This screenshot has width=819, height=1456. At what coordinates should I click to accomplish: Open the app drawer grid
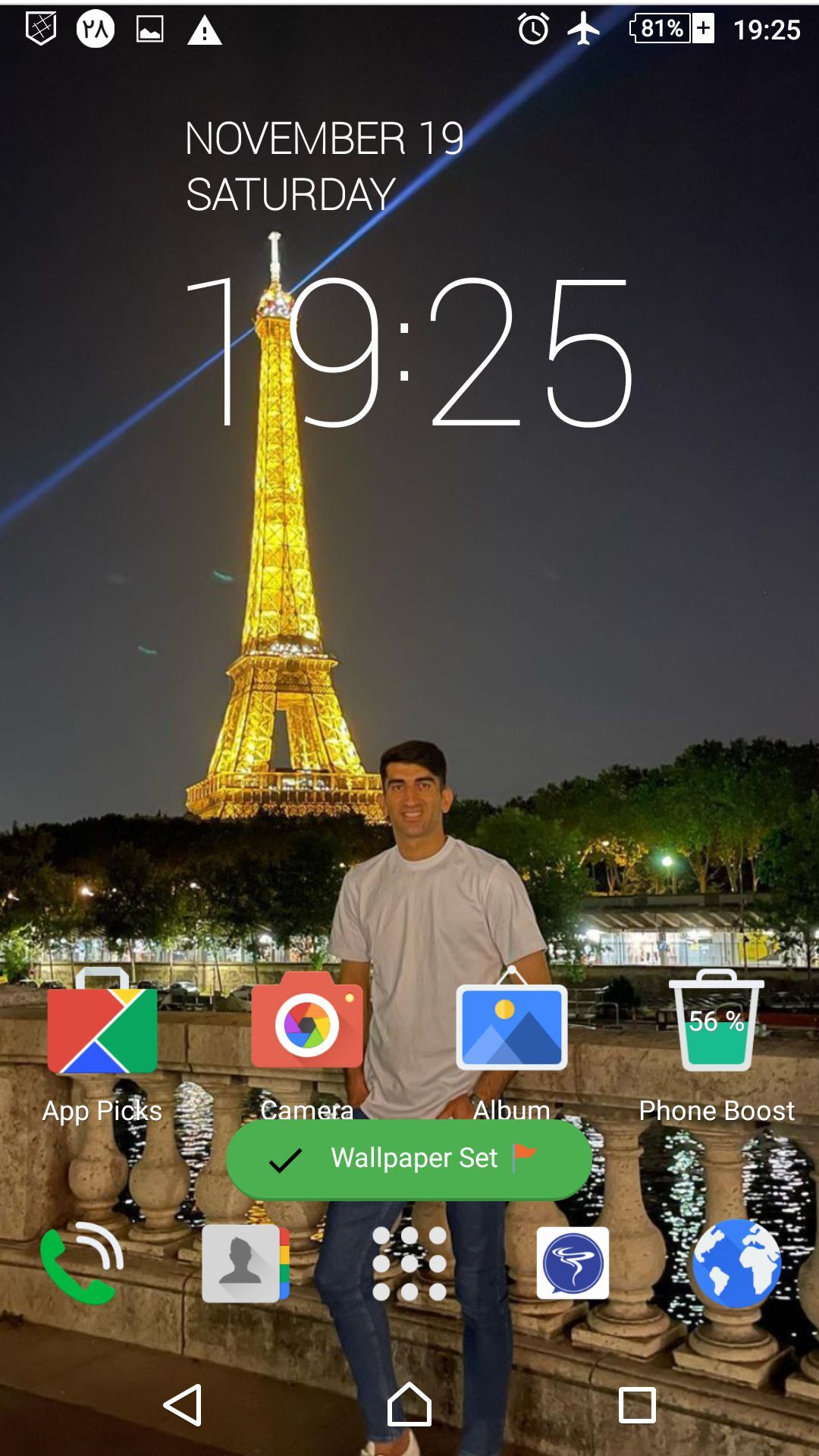409,1263
